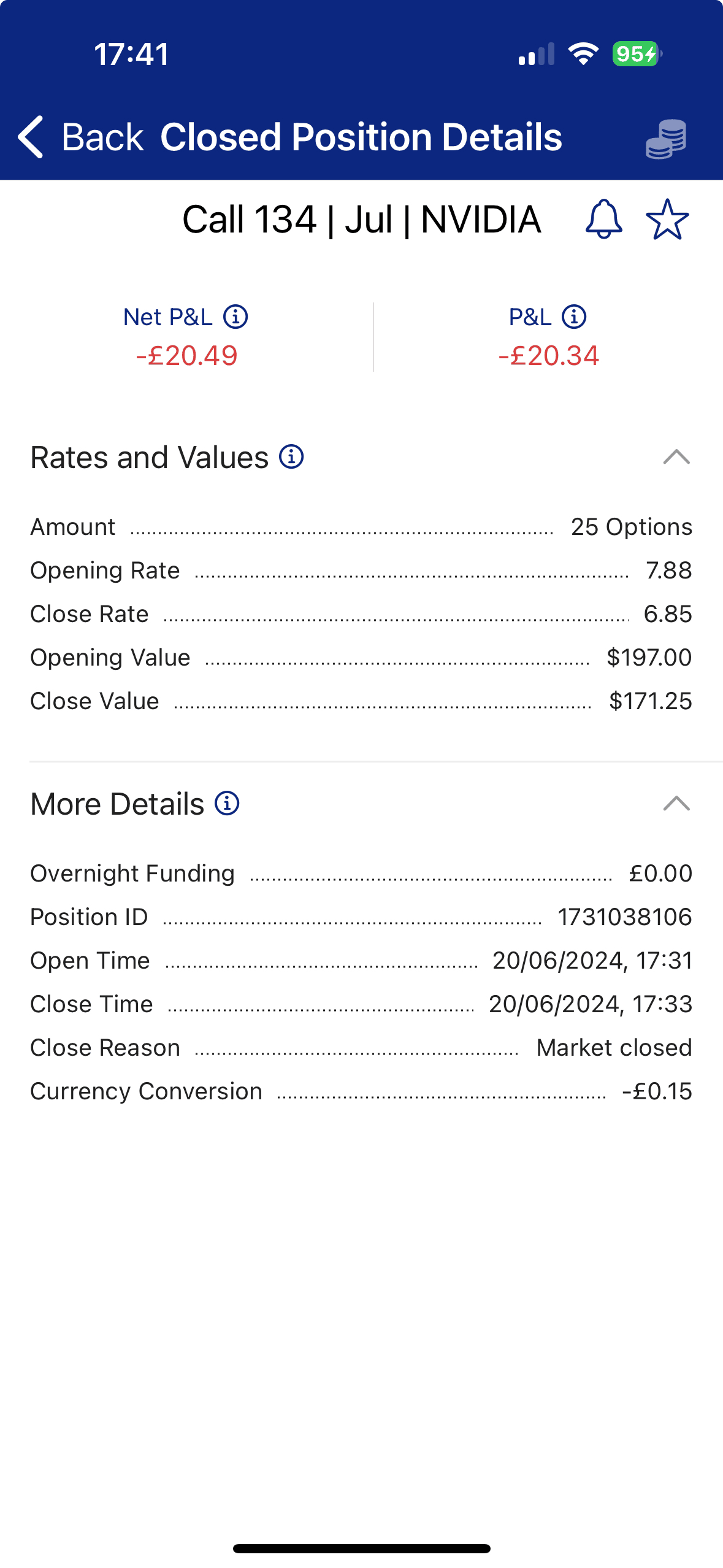Open the P&L info icon
This screenshot has width=723, height=1568.
(x=574, y=317)
